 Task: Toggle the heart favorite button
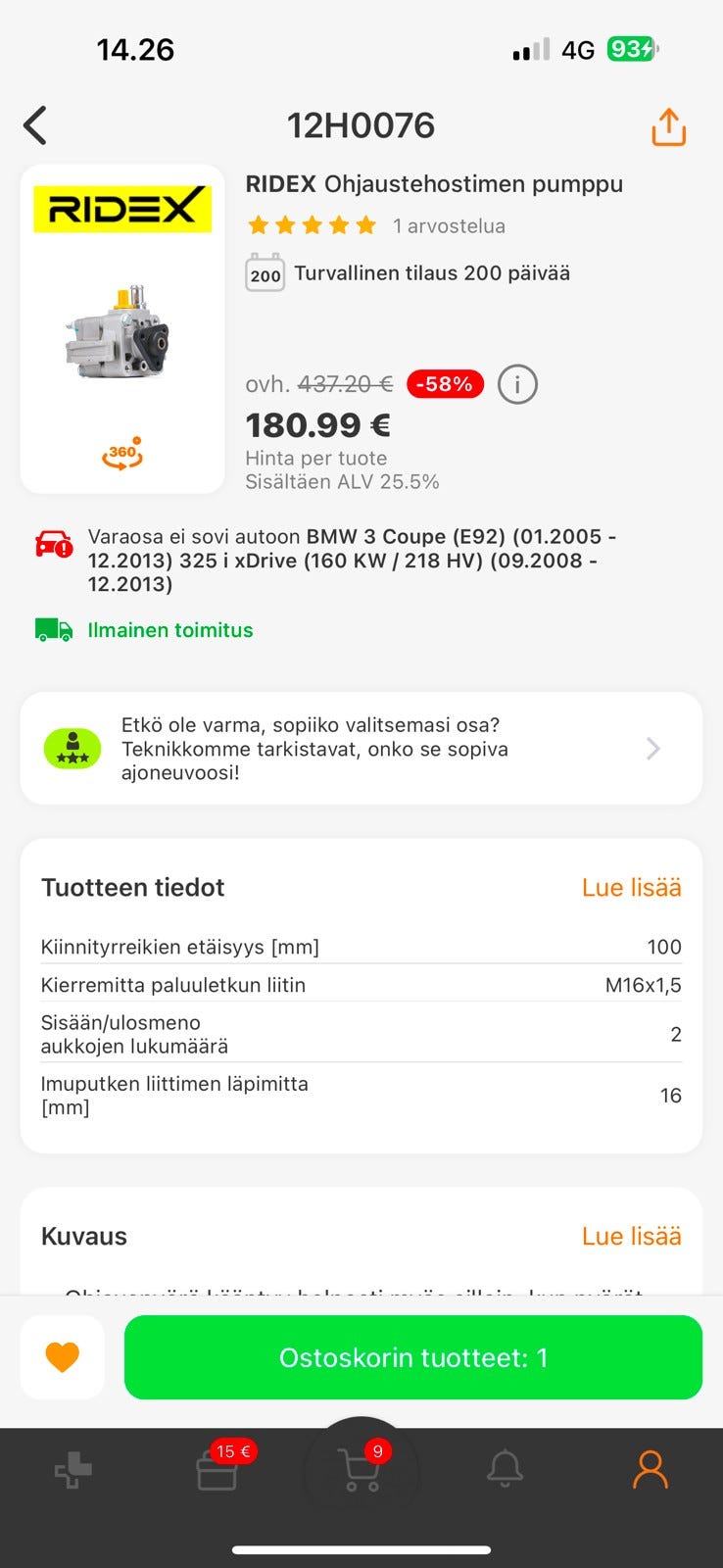tap(62, 1356)
